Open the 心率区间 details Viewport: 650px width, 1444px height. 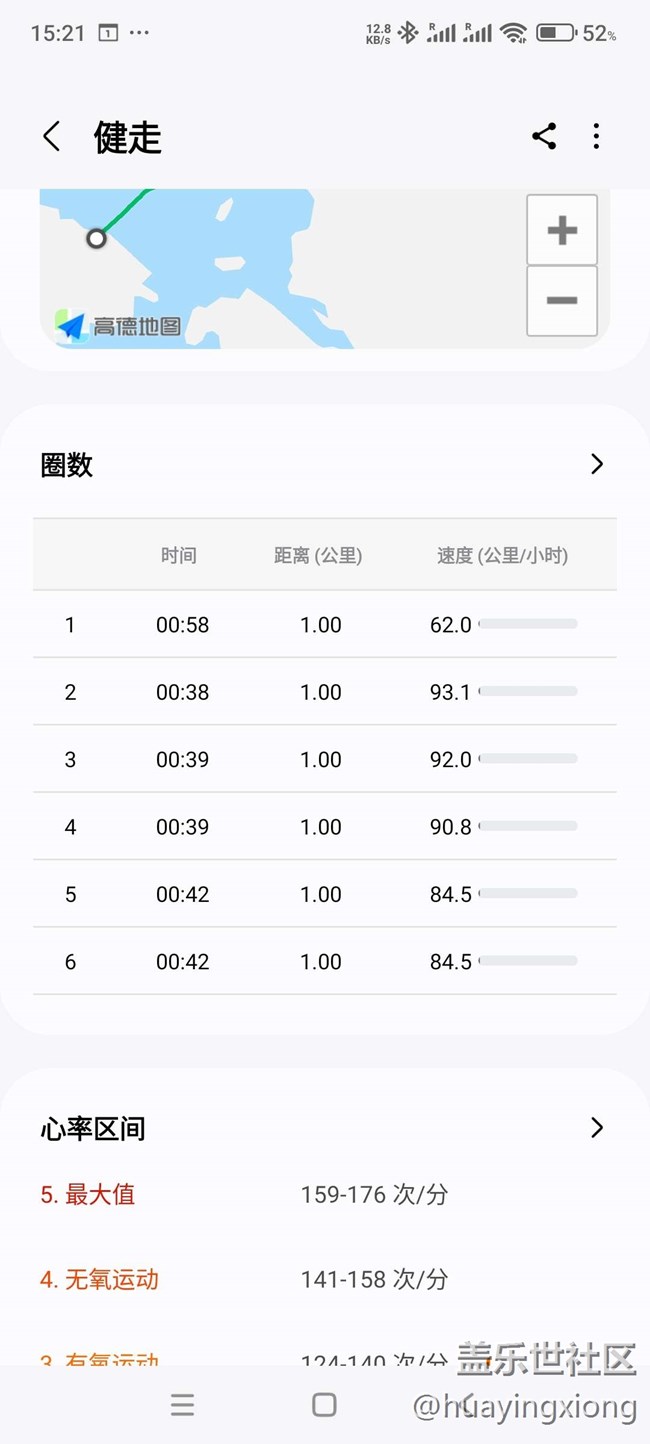click(x=597, y=1128)
